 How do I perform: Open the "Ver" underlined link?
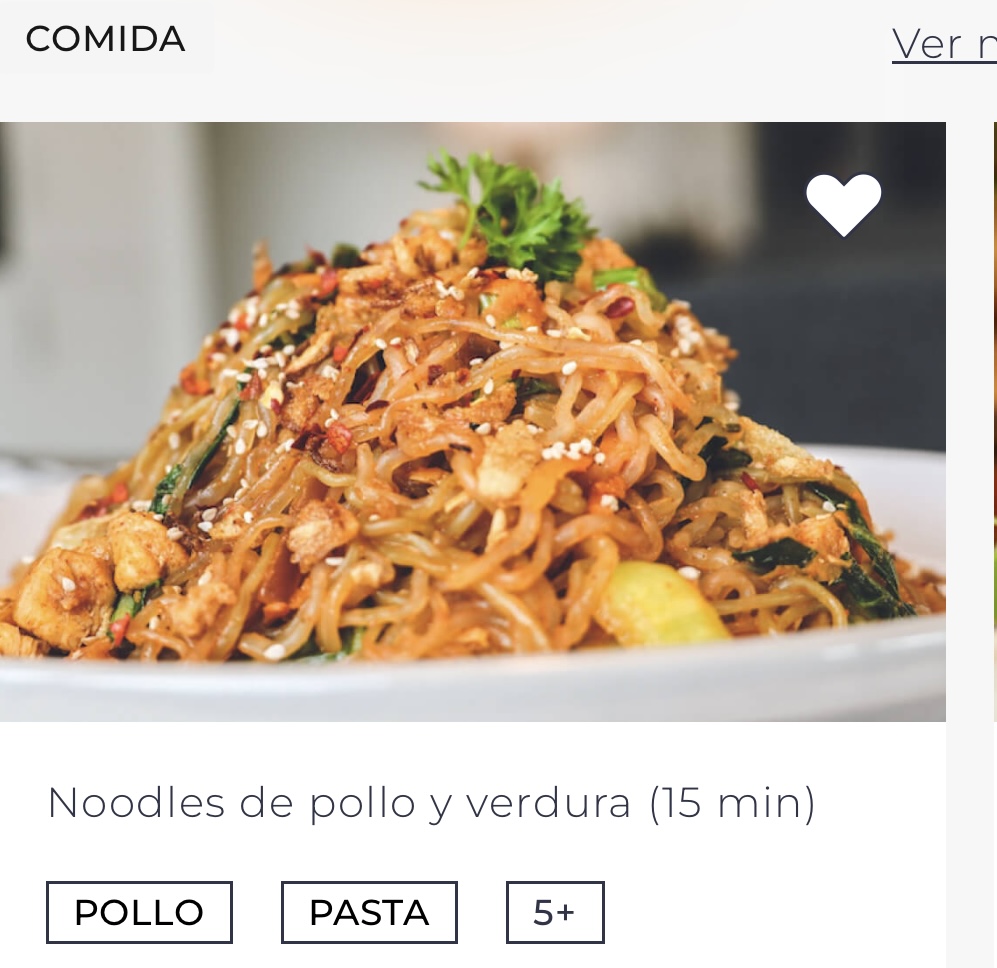click(943, 44)
